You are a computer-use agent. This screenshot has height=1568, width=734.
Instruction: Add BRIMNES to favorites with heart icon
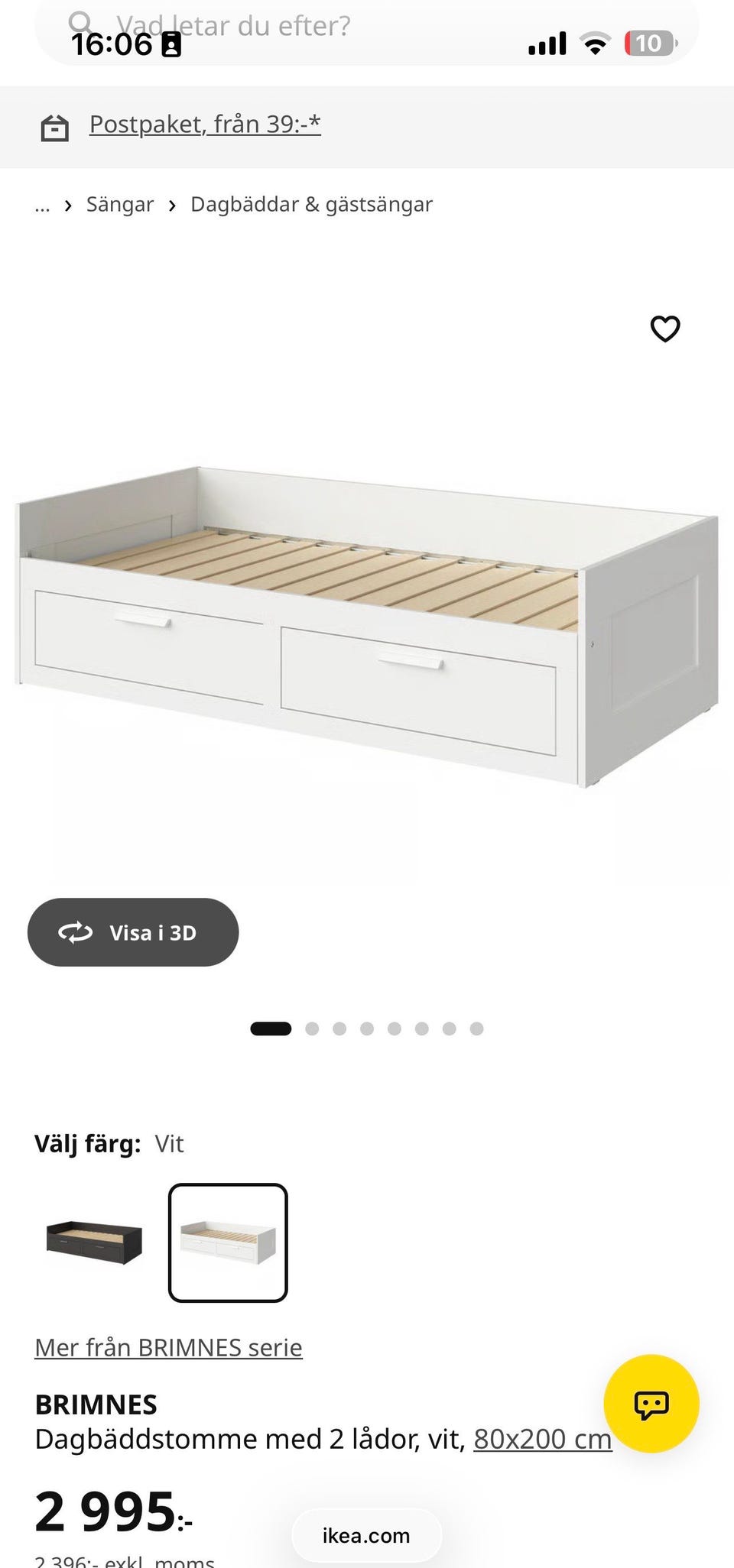tap(664, 329)
